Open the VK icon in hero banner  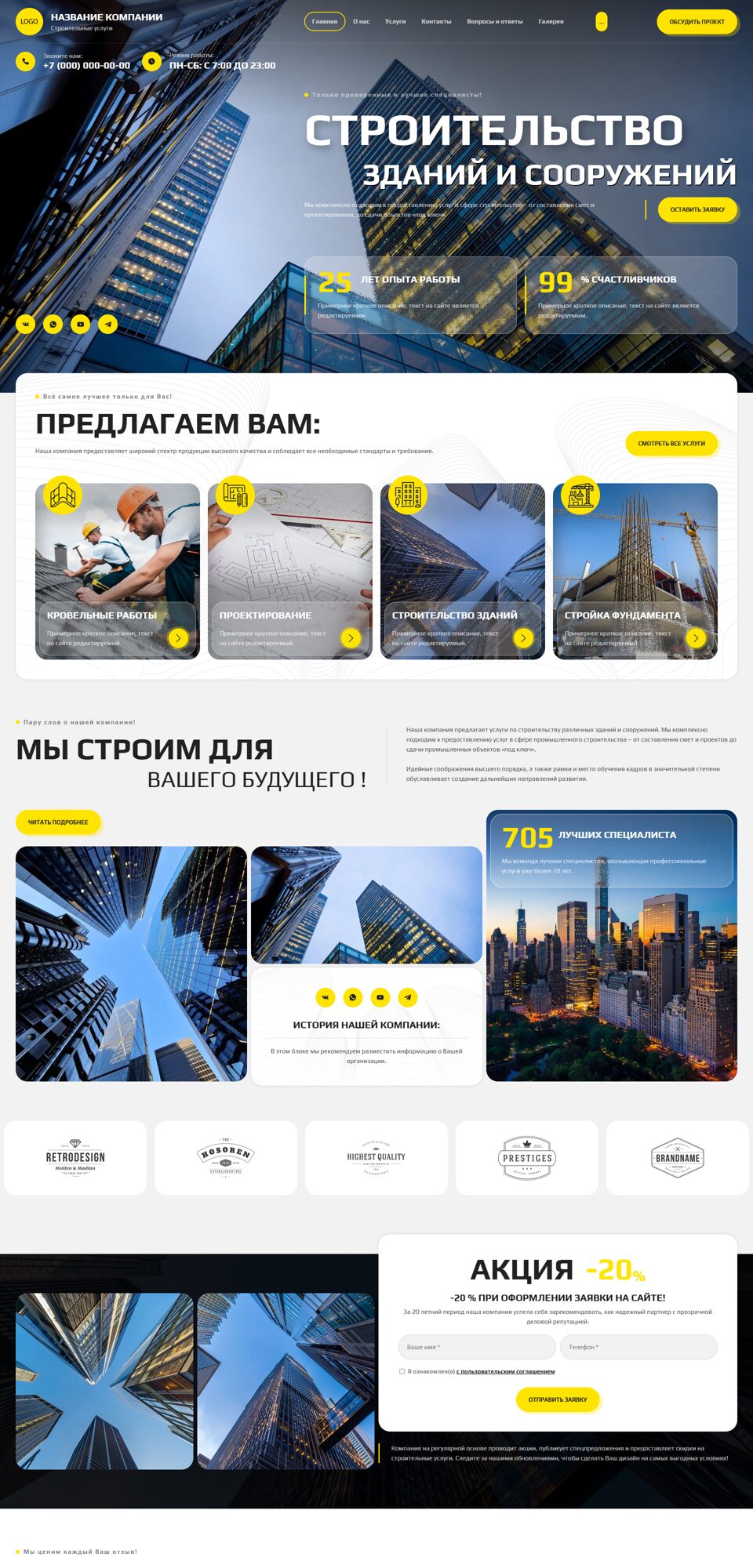pos(26,324)
